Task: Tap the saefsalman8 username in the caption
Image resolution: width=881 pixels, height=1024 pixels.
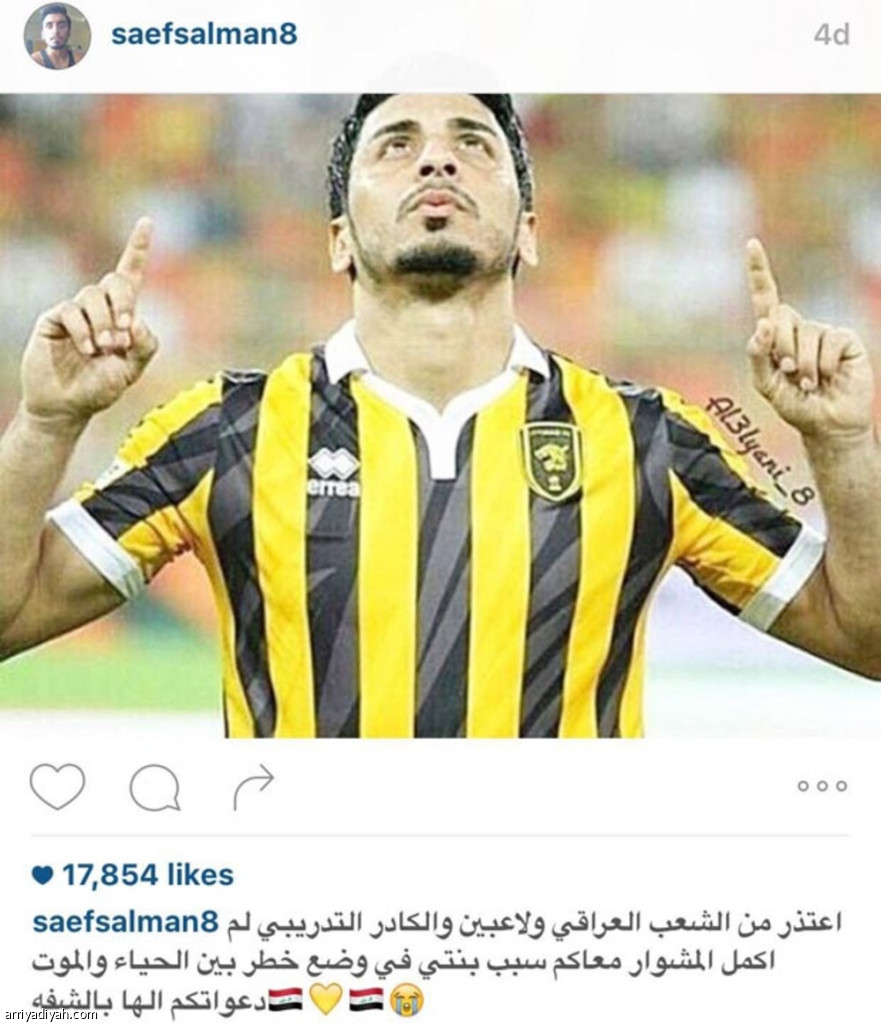Action: [125, 921]
